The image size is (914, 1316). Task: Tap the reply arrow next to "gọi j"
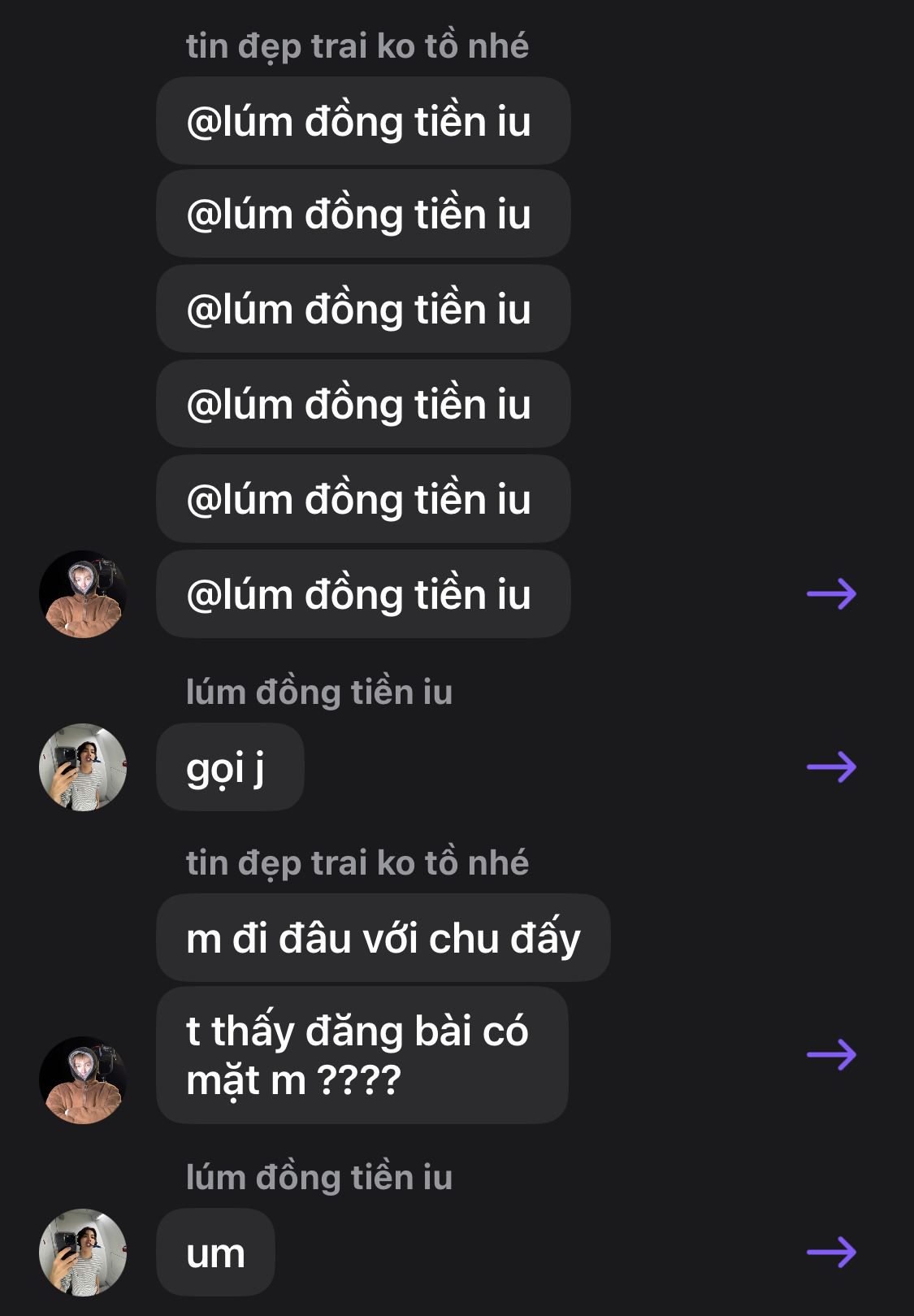pos(831,767)
